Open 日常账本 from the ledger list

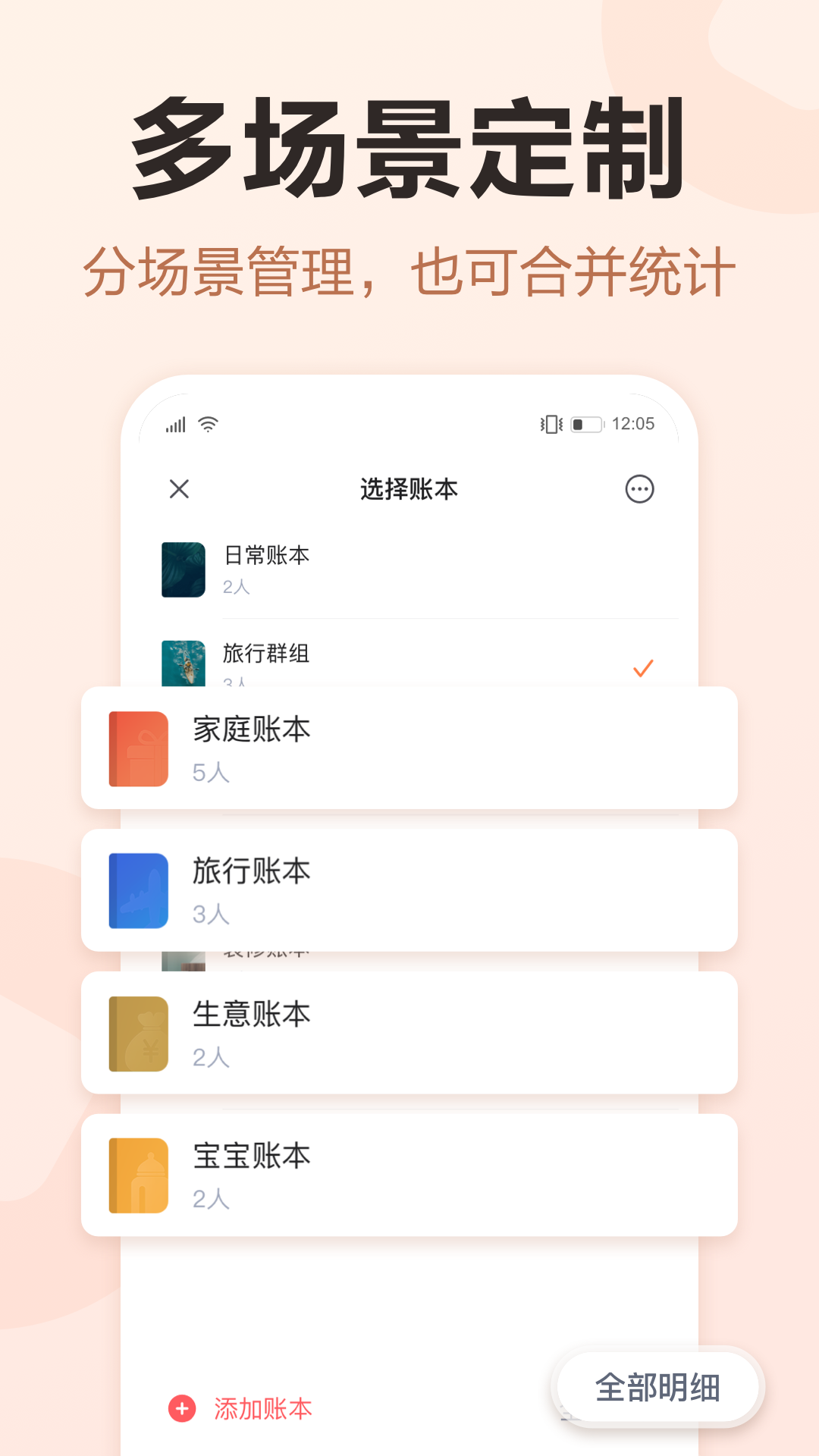tap(409, 567)
